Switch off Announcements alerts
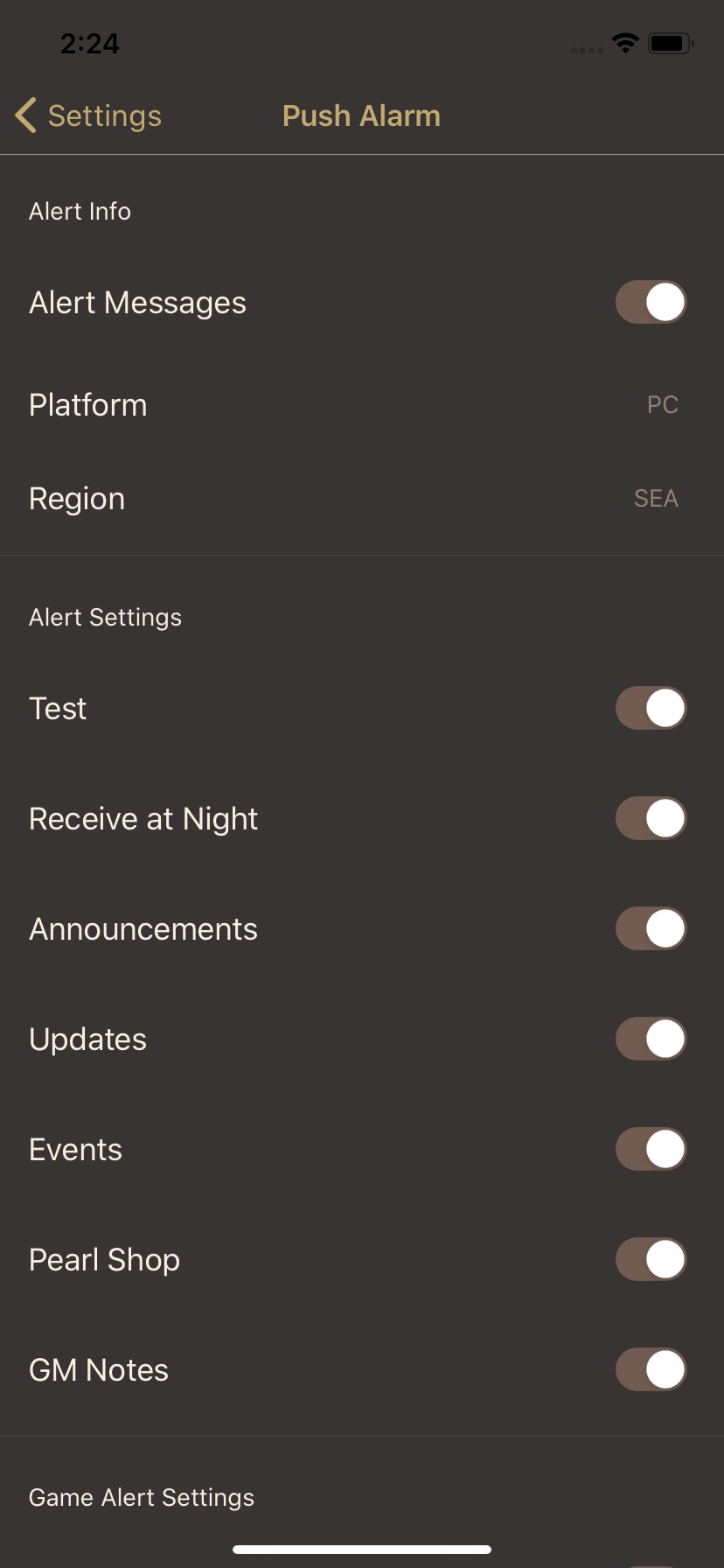This screenshot has height=1568, width=724. pos(651,928)
